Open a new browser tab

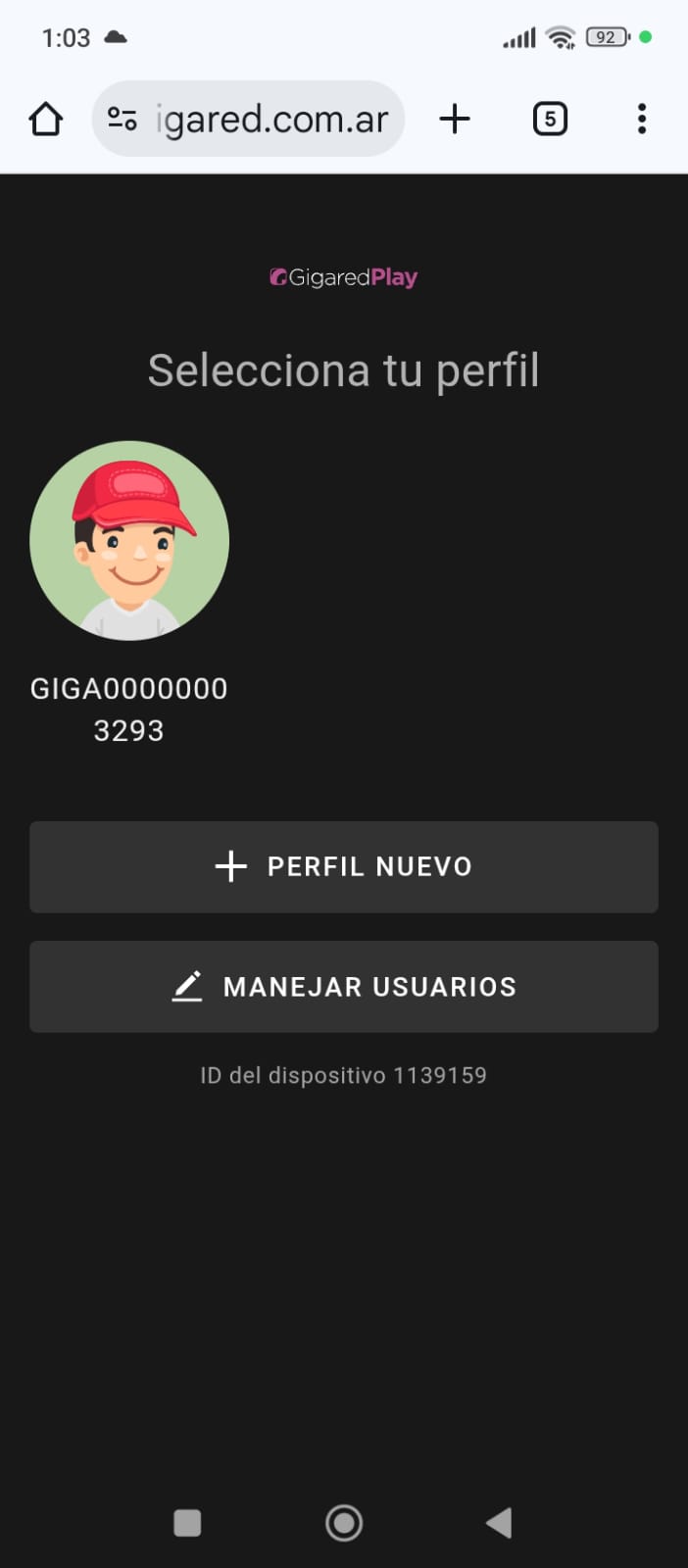(455, 120)
